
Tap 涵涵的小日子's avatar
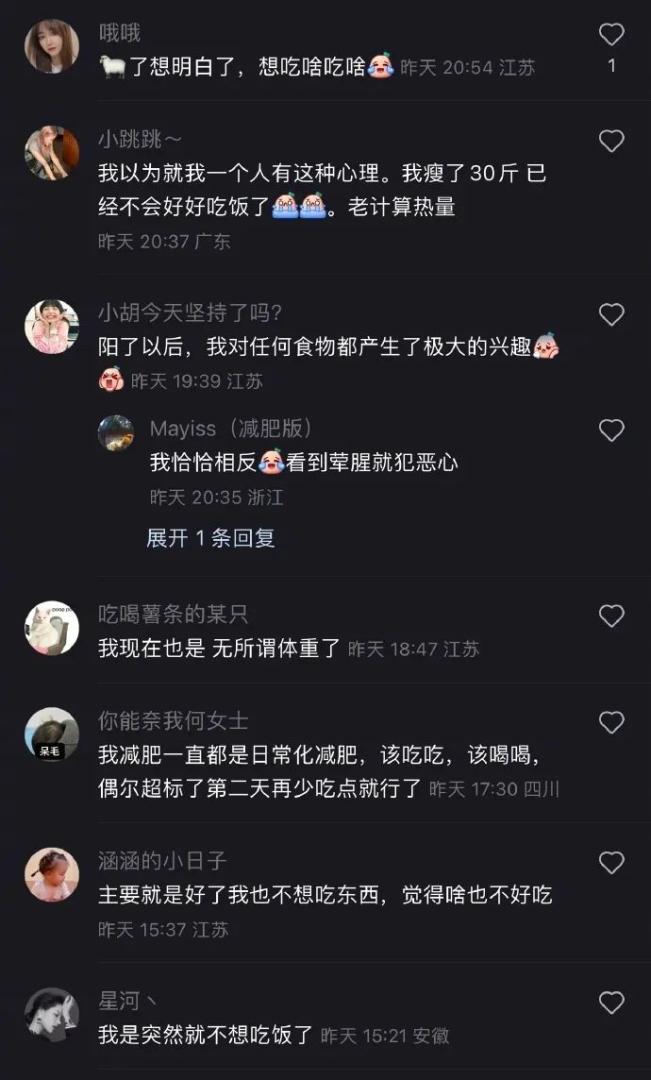(x=52, y=873)
